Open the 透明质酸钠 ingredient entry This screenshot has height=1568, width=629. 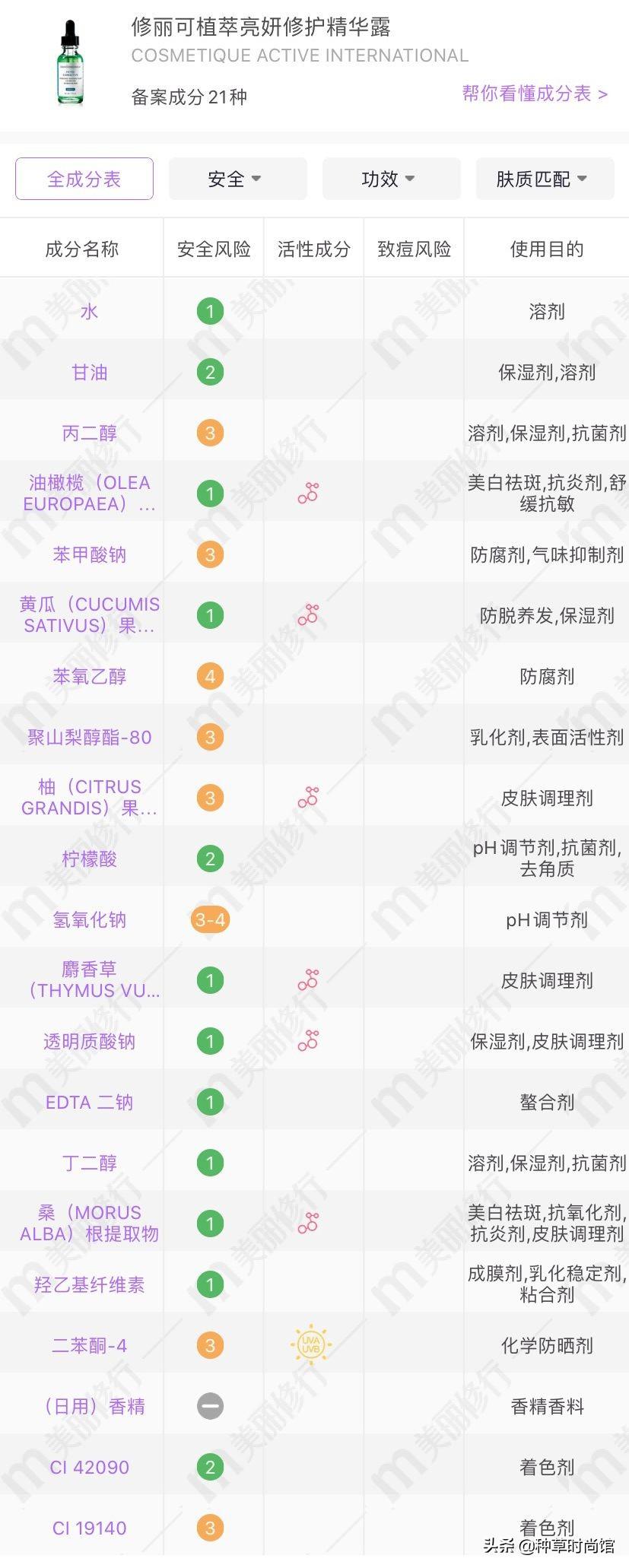[x=89, y=1042]
